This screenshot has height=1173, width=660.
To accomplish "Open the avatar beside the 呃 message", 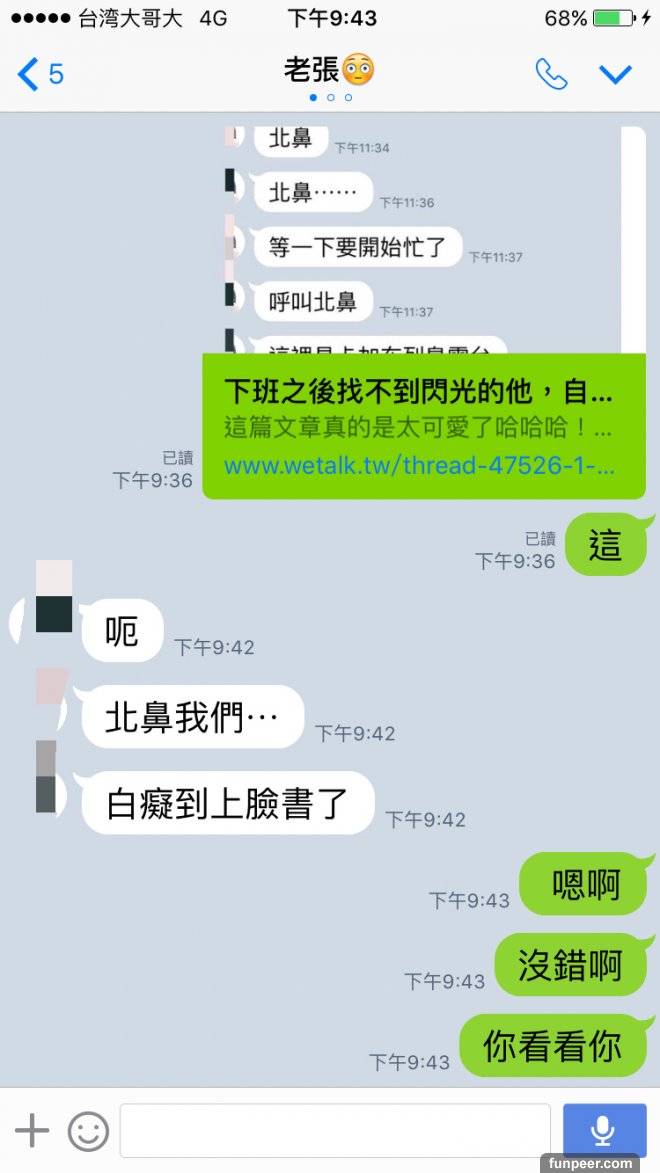I will tap(54, 597).
